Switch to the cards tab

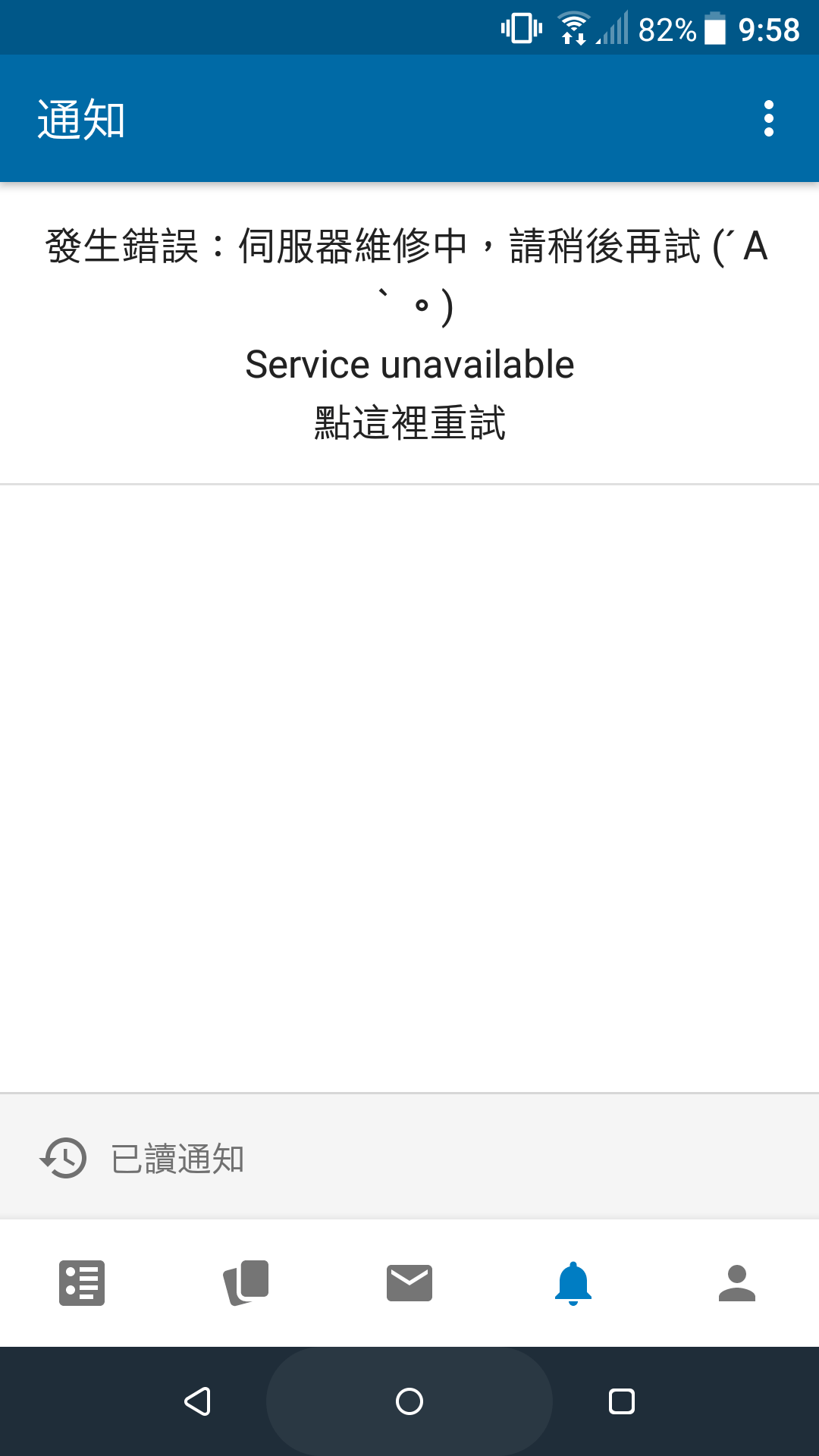(246, 1283)
